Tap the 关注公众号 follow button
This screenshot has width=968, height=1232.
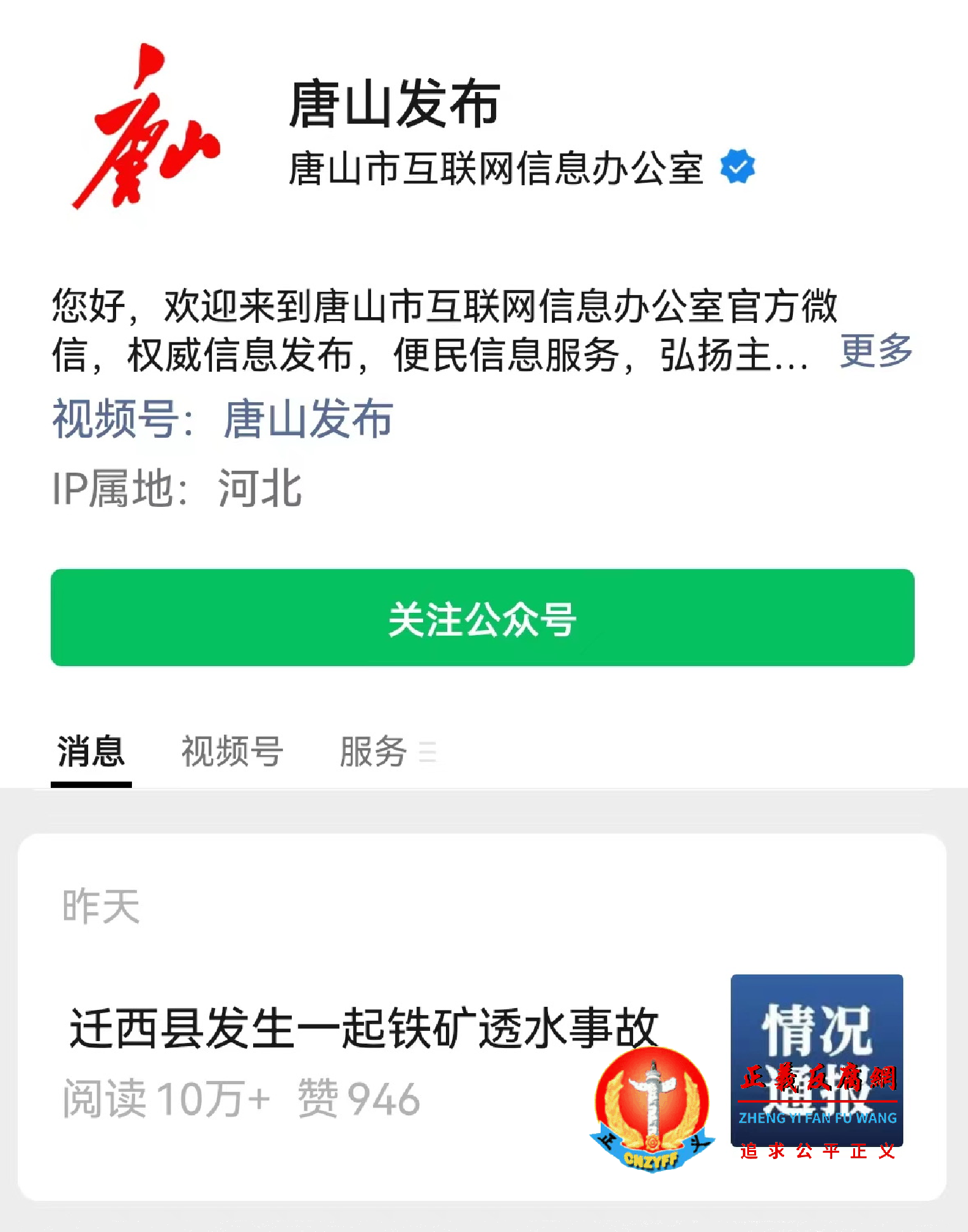click(482, 618)
